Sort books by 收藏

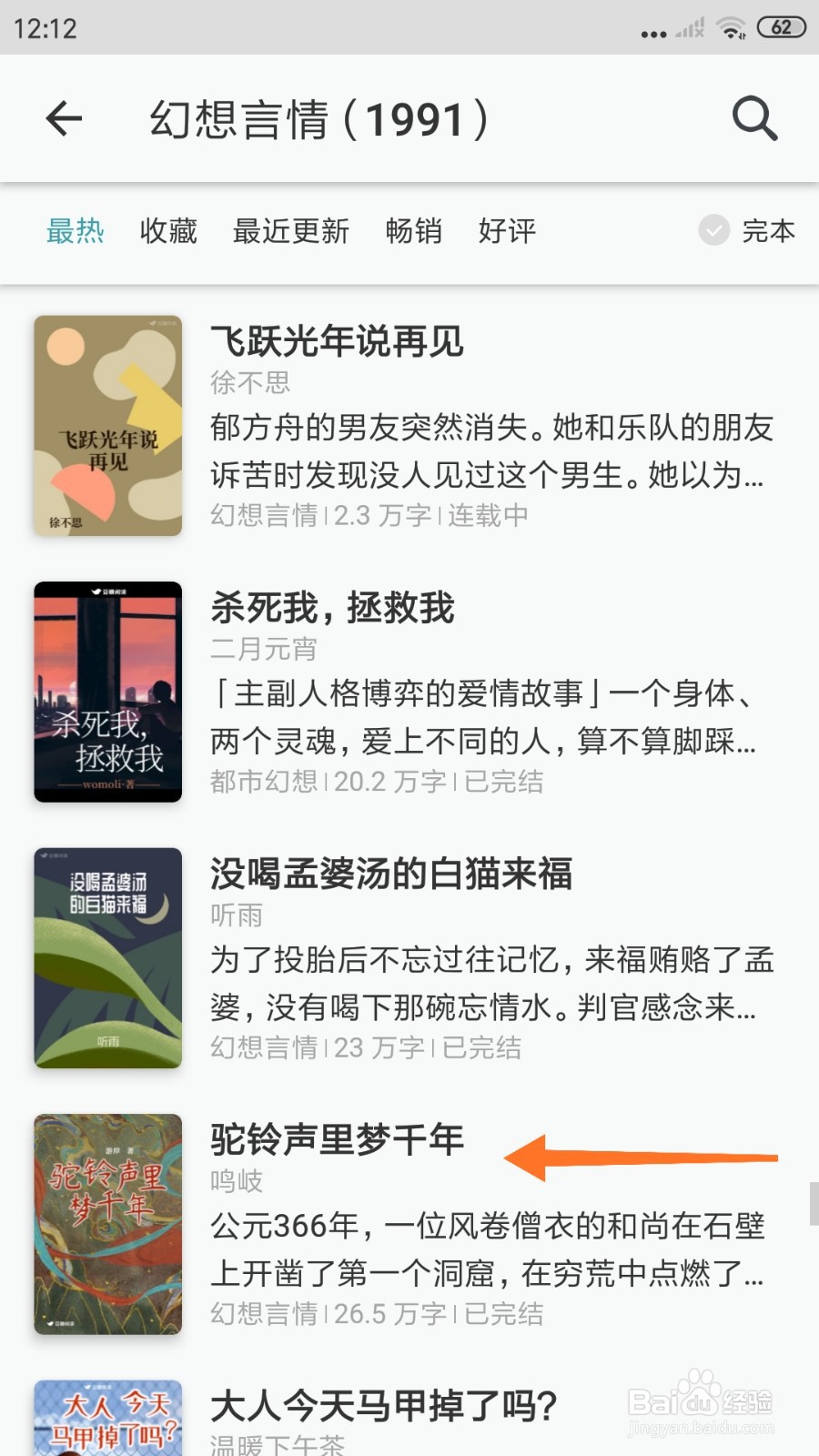pyautogui.click(x=168, y=231)
